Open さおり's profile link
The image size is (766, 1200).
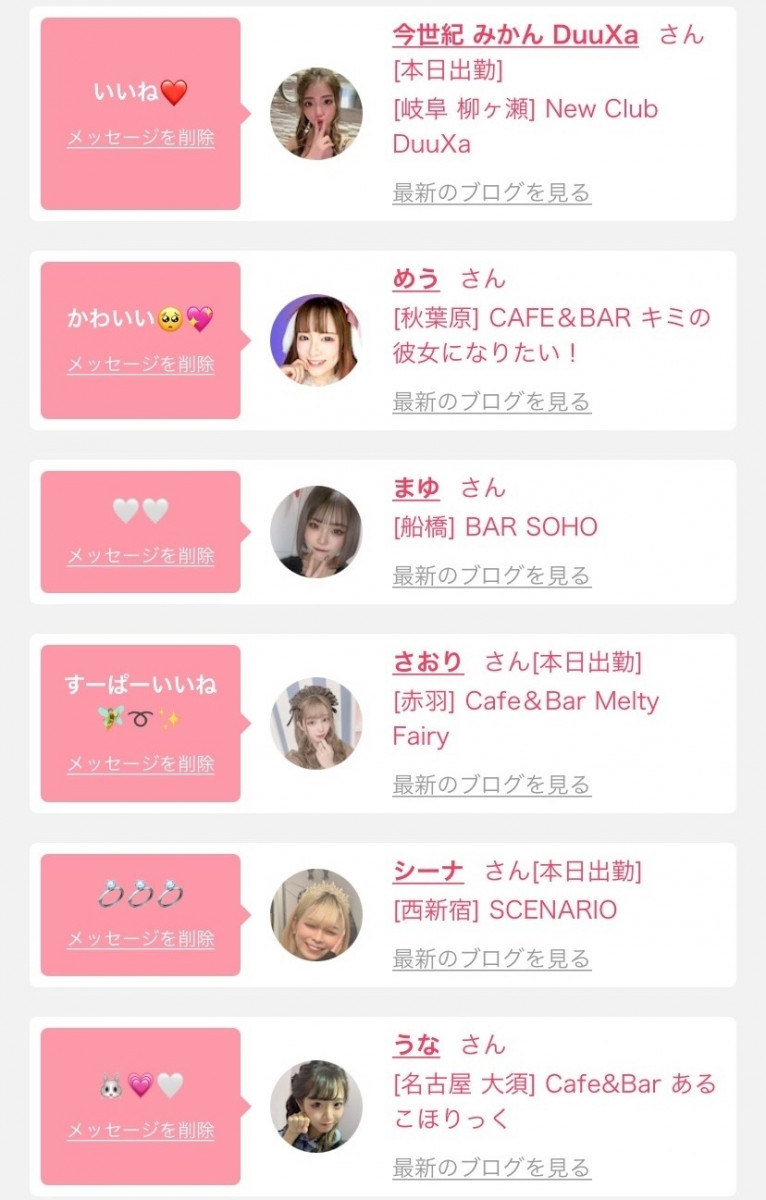pyautogui.click(x=428, y=662)
